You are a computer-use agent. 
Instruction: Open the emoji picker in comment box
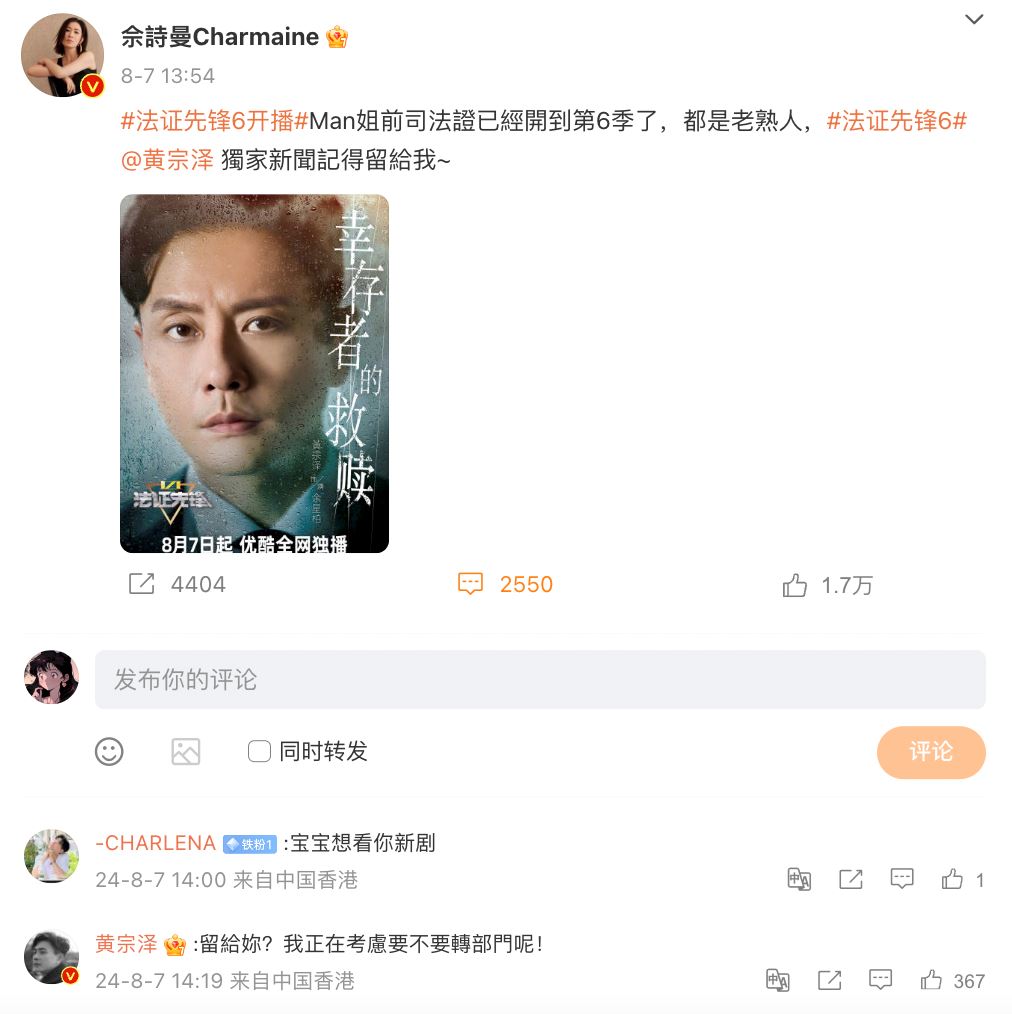tap(110, 752)
